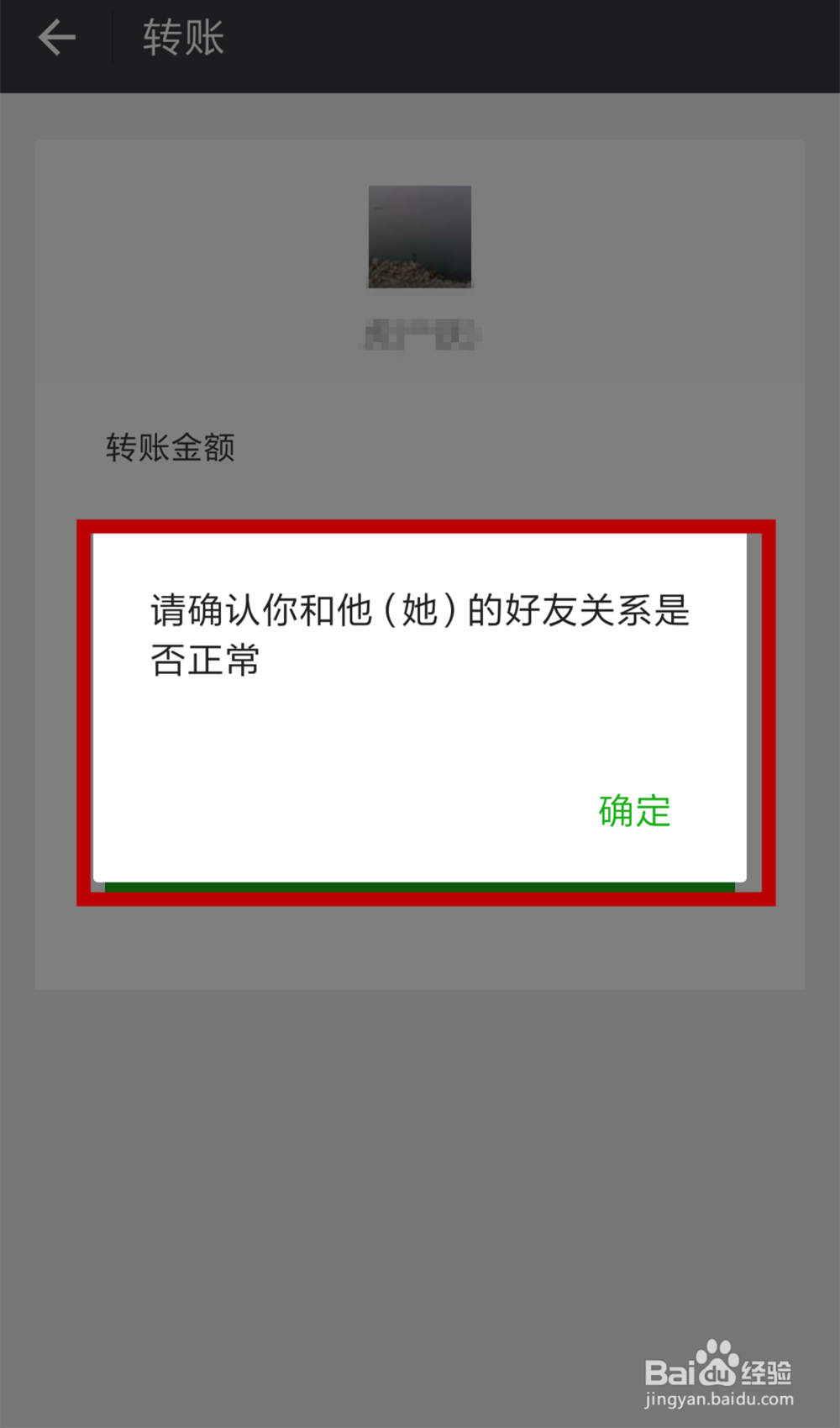
Task: Click the blurred recipient username label
Action: tap(419, 335)
